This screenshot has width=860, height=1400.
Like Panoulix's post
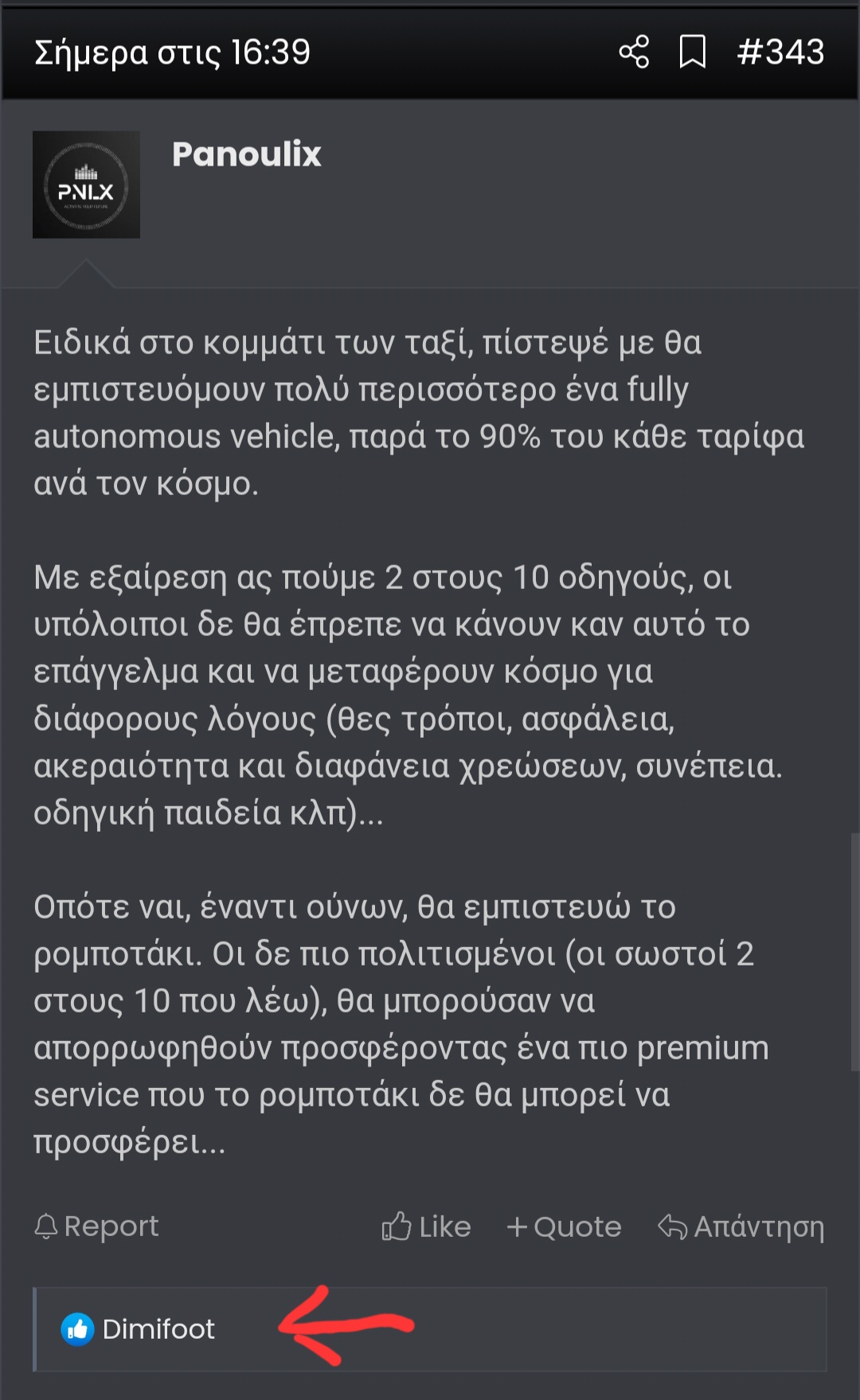point(427,1226)
